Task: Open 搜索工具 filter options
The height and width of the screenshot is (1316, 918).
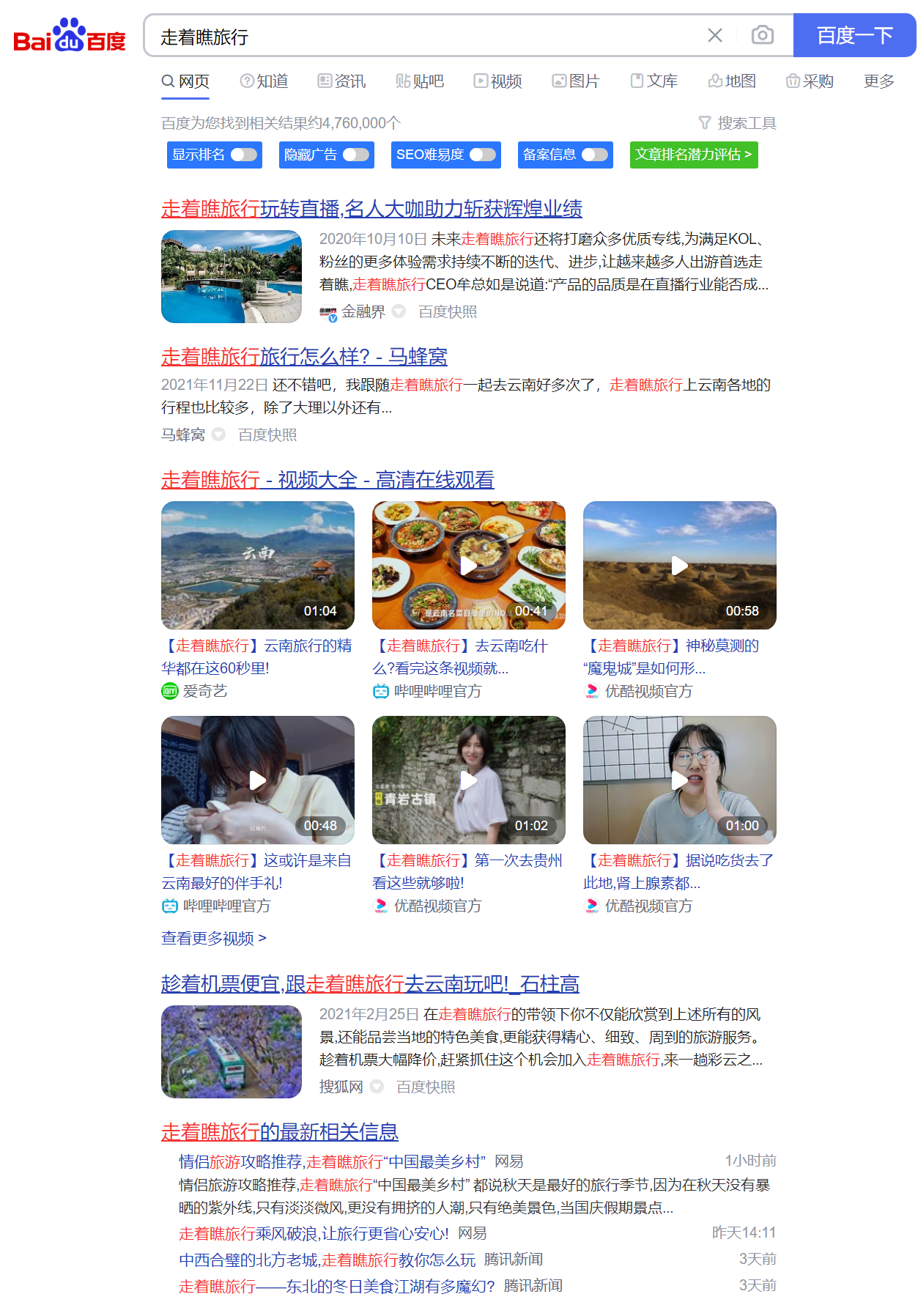Action: (x=737, y=123)
